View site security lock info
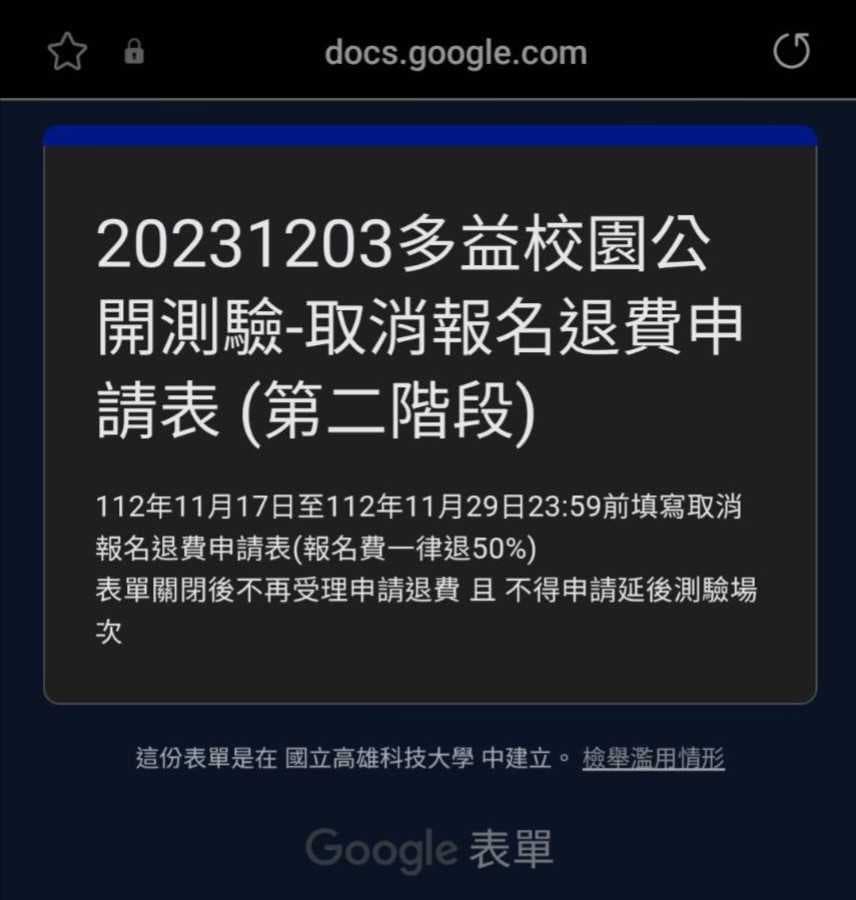Image resolution: width=856 pixels, height=900 pixels. coord(133,52)
